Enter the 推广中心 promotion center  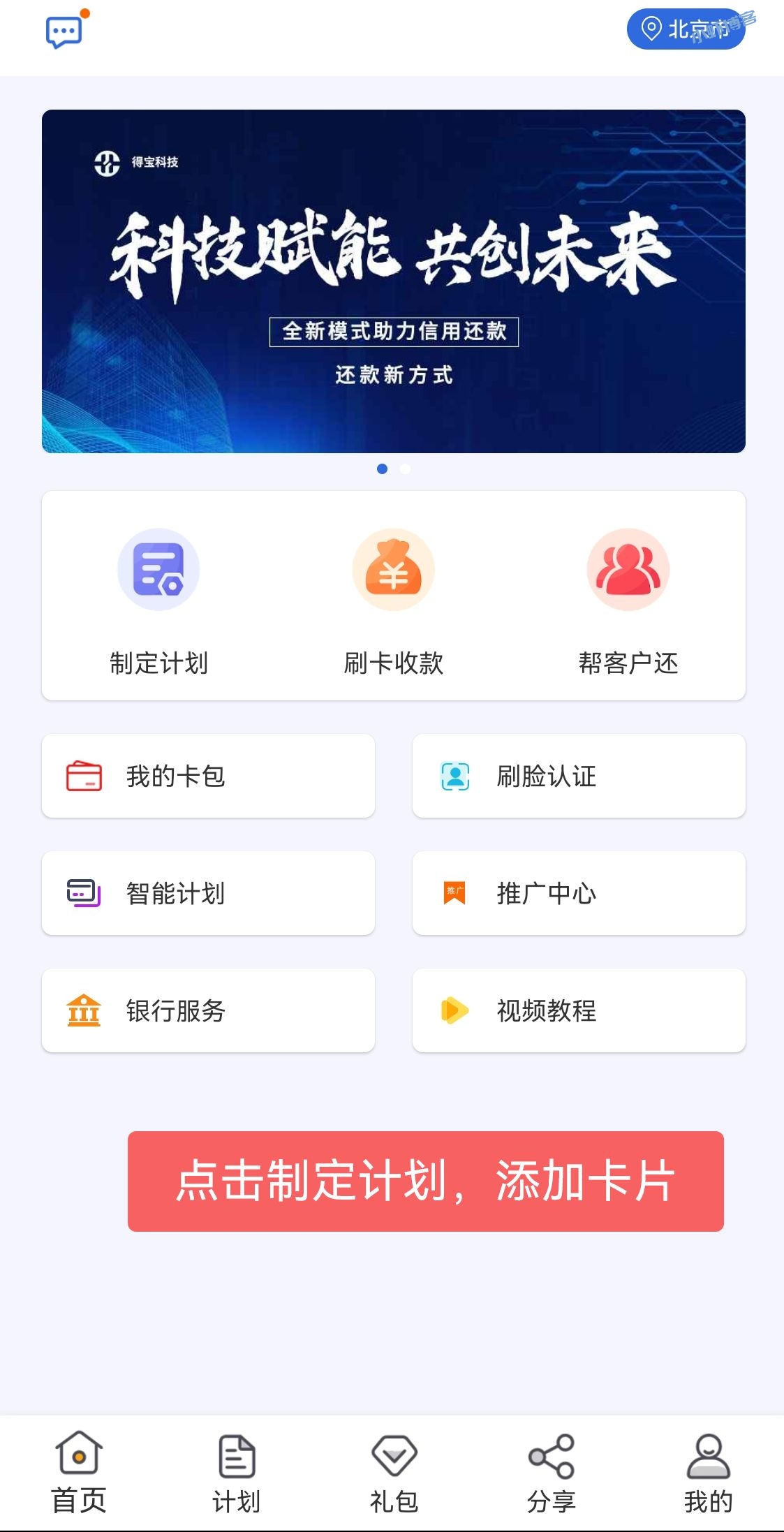point(579,893)
